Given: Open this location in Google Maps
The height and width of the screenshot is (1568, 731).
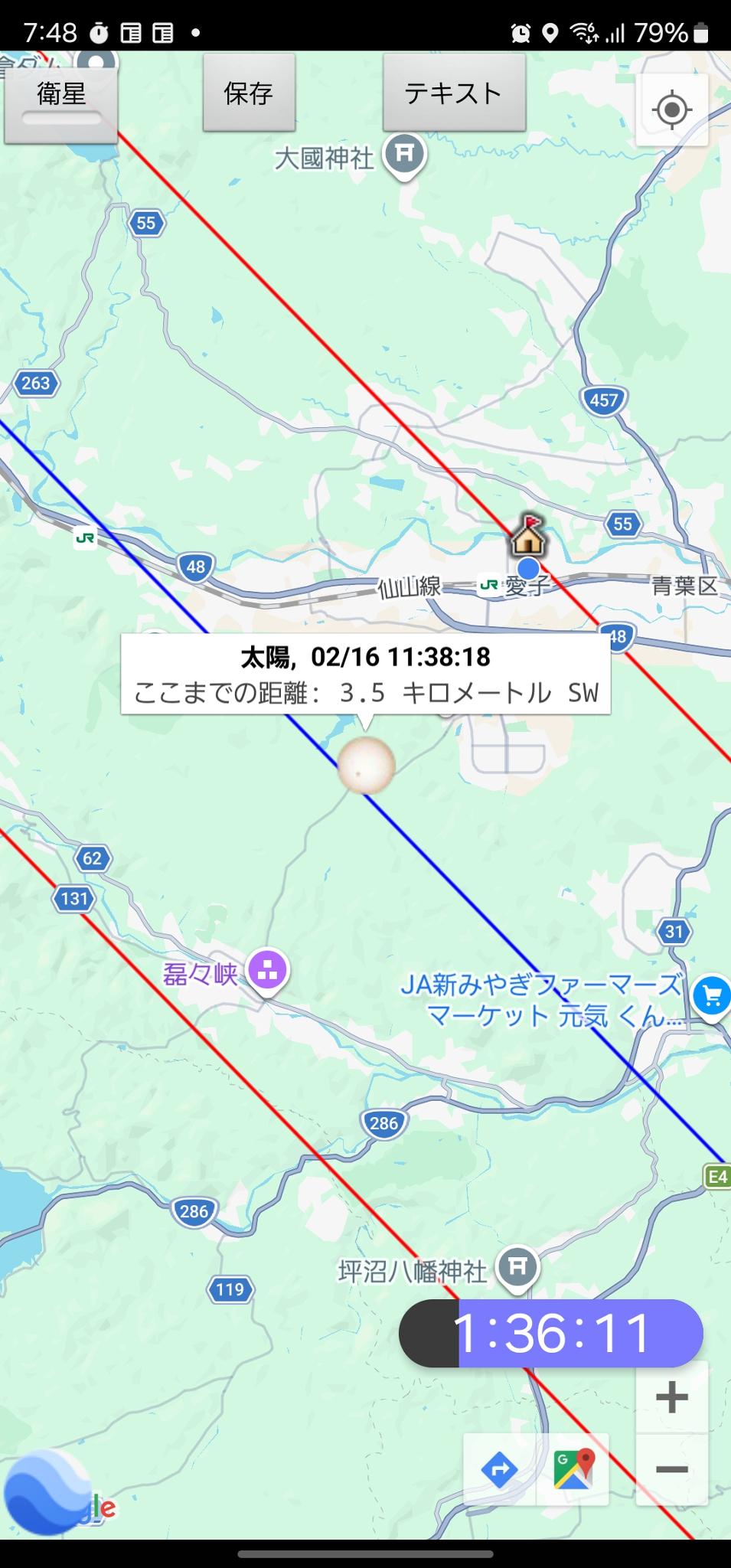Looking at the screenshot, I should click(x=574, y=1469).
